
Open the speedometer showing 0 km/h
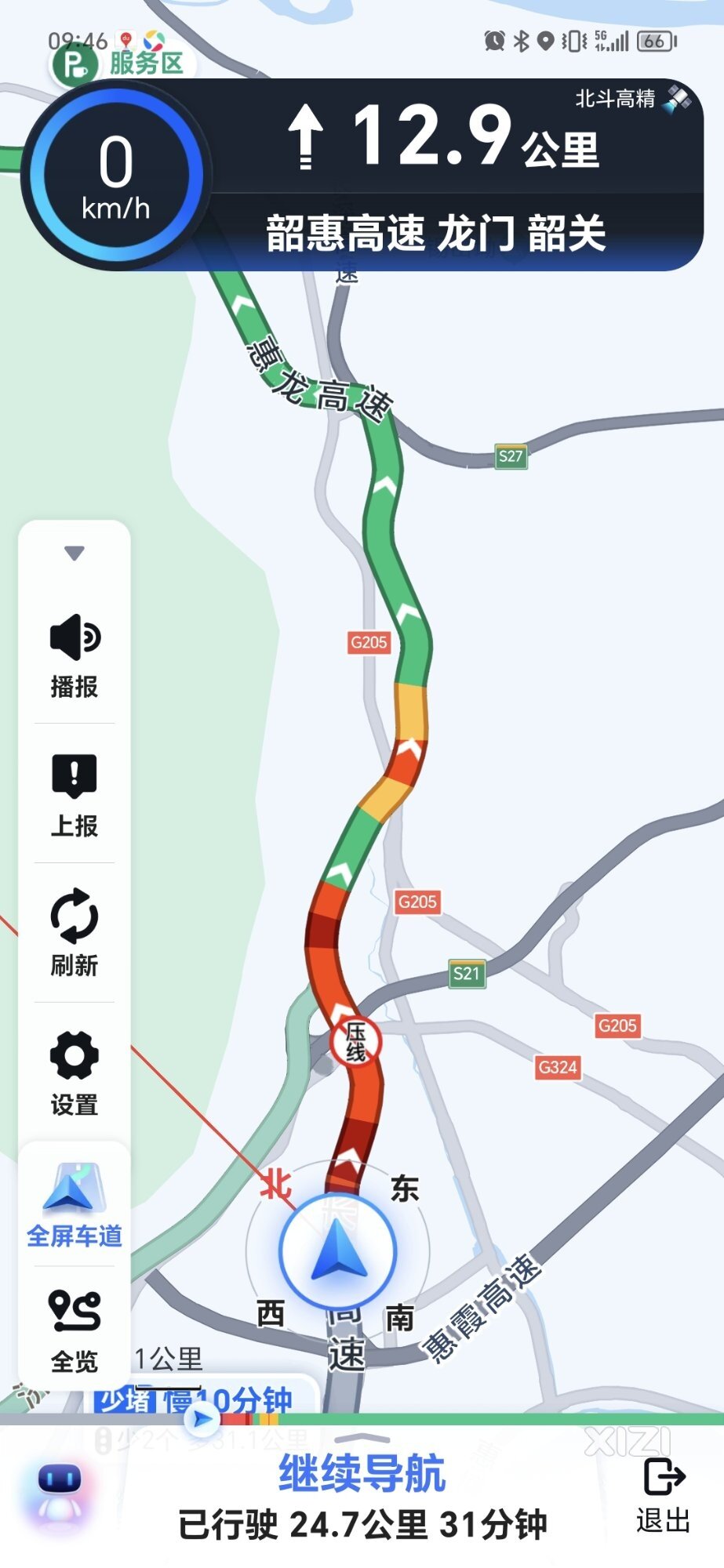pos(116,176)
